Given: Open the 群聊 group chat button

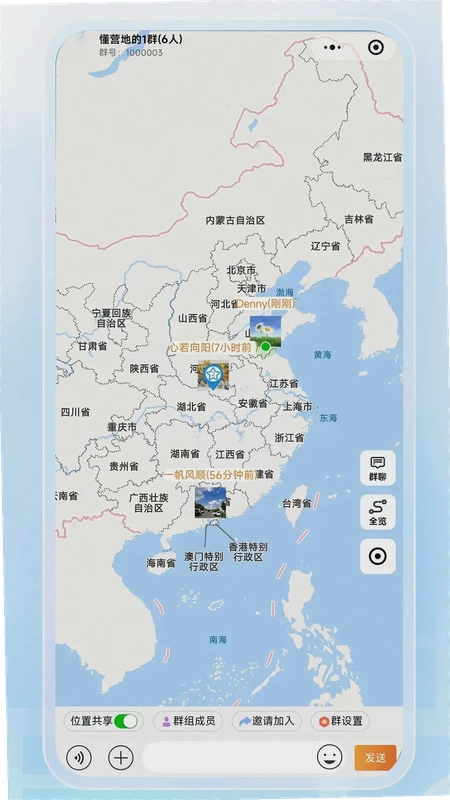Looking at the screenshot, I should tap(378, 467).
